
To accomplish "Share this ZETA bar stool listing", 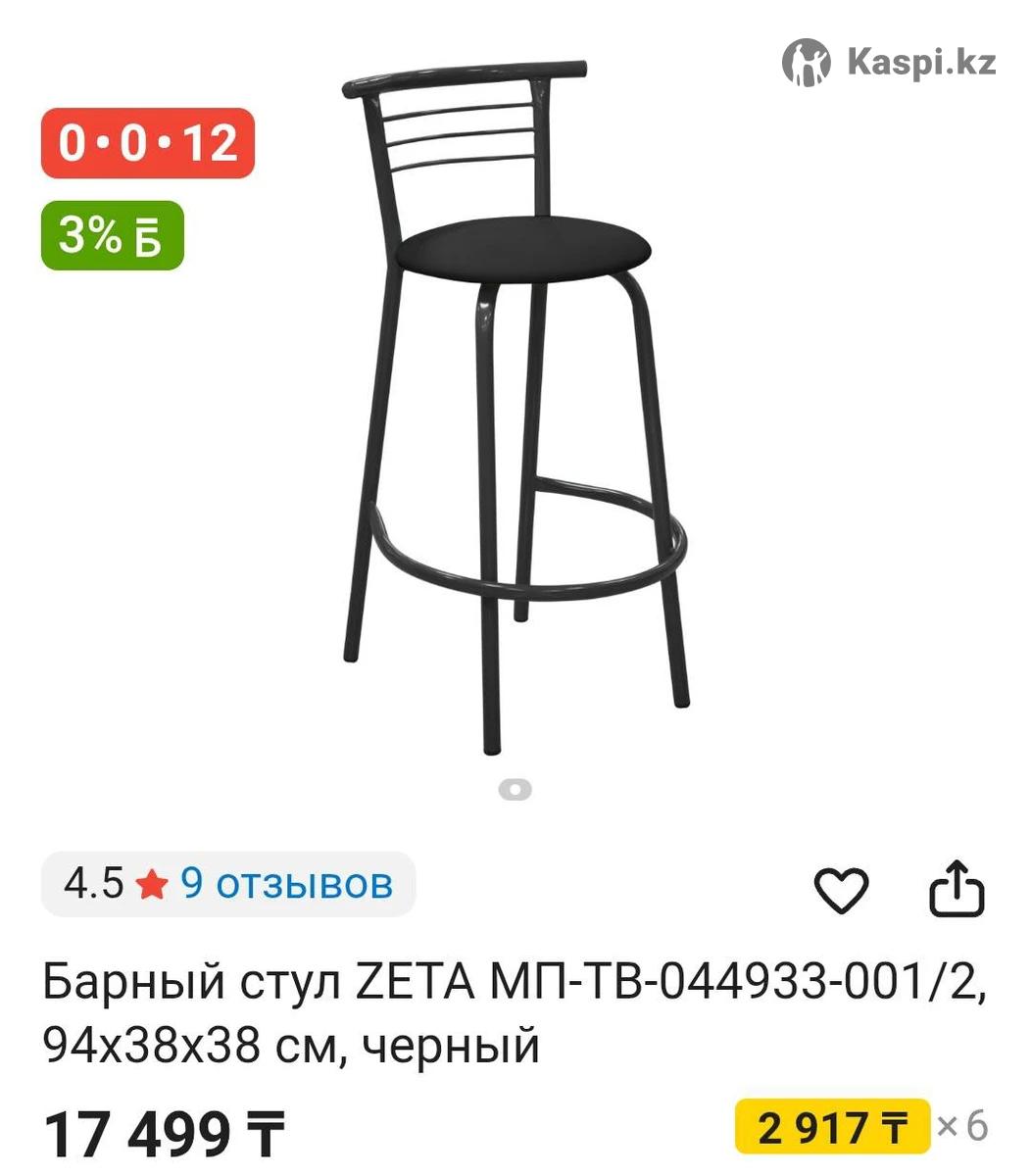I will (x=956, y=889).
